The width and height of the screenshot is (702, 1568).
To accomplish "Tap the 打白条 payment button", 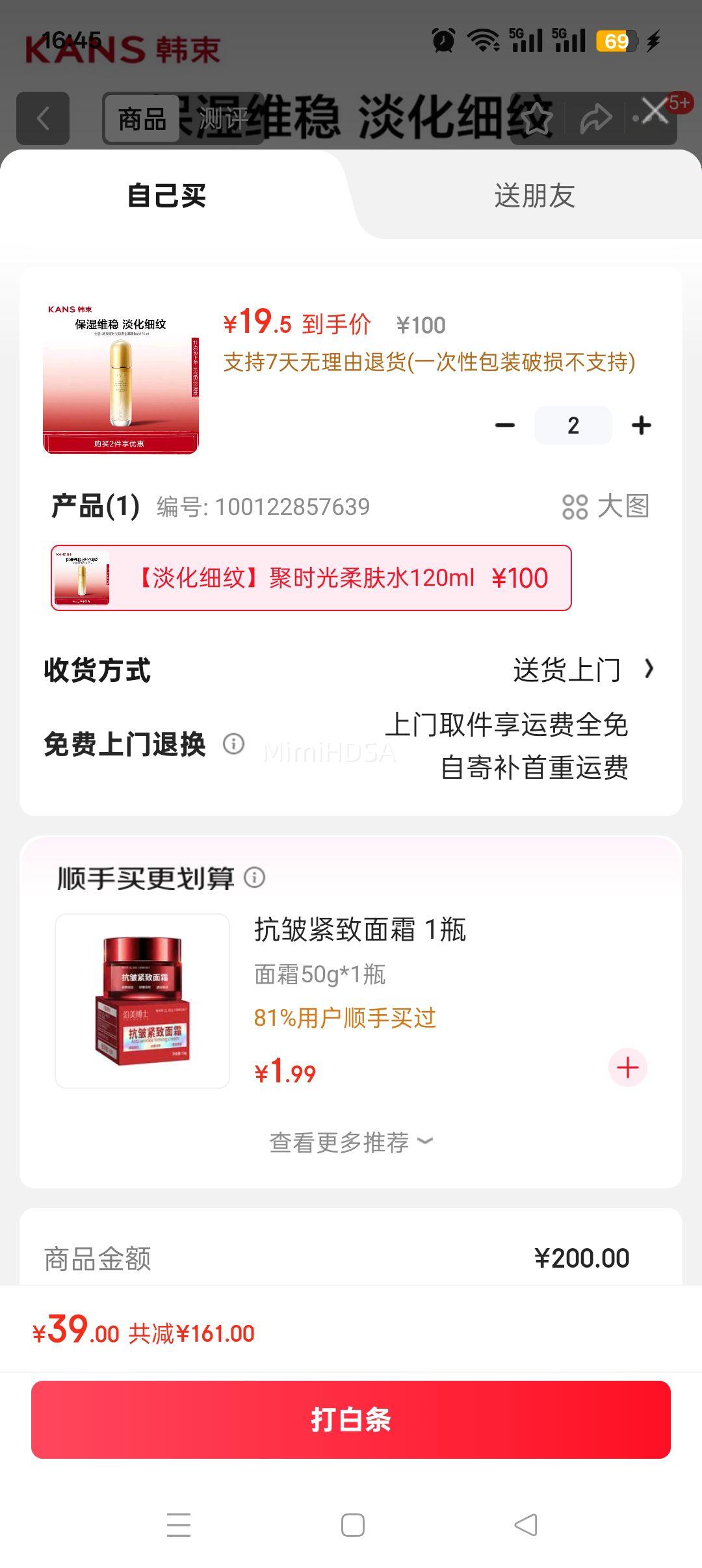I will 351,1420.
